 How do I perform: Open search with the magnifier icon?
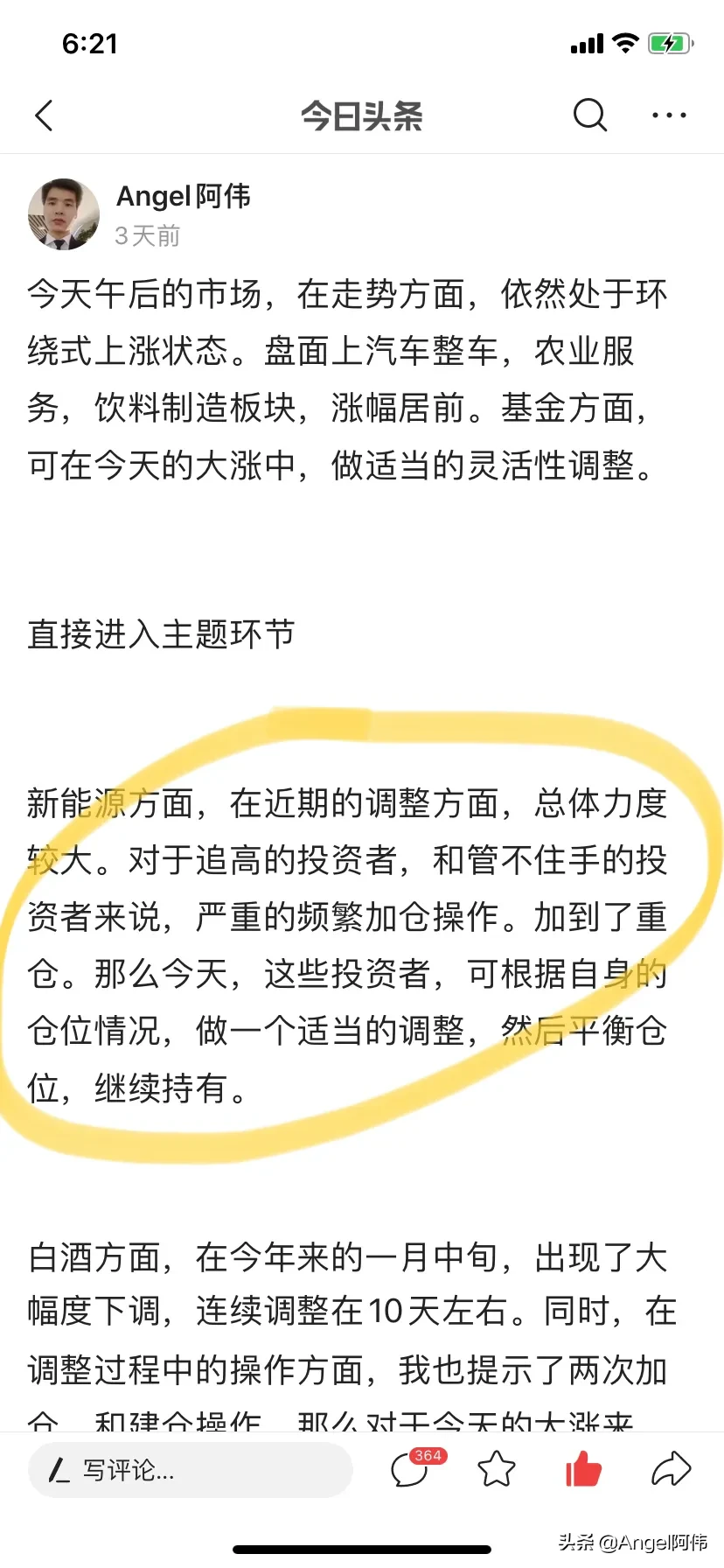pyautogui.click(x=590, y=115)
